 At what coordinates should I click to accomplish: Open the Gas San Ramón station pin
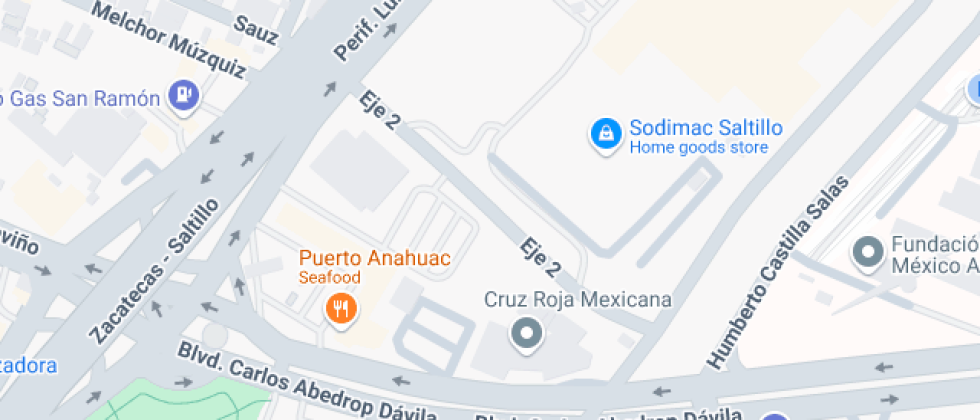[x=184, y=97]
